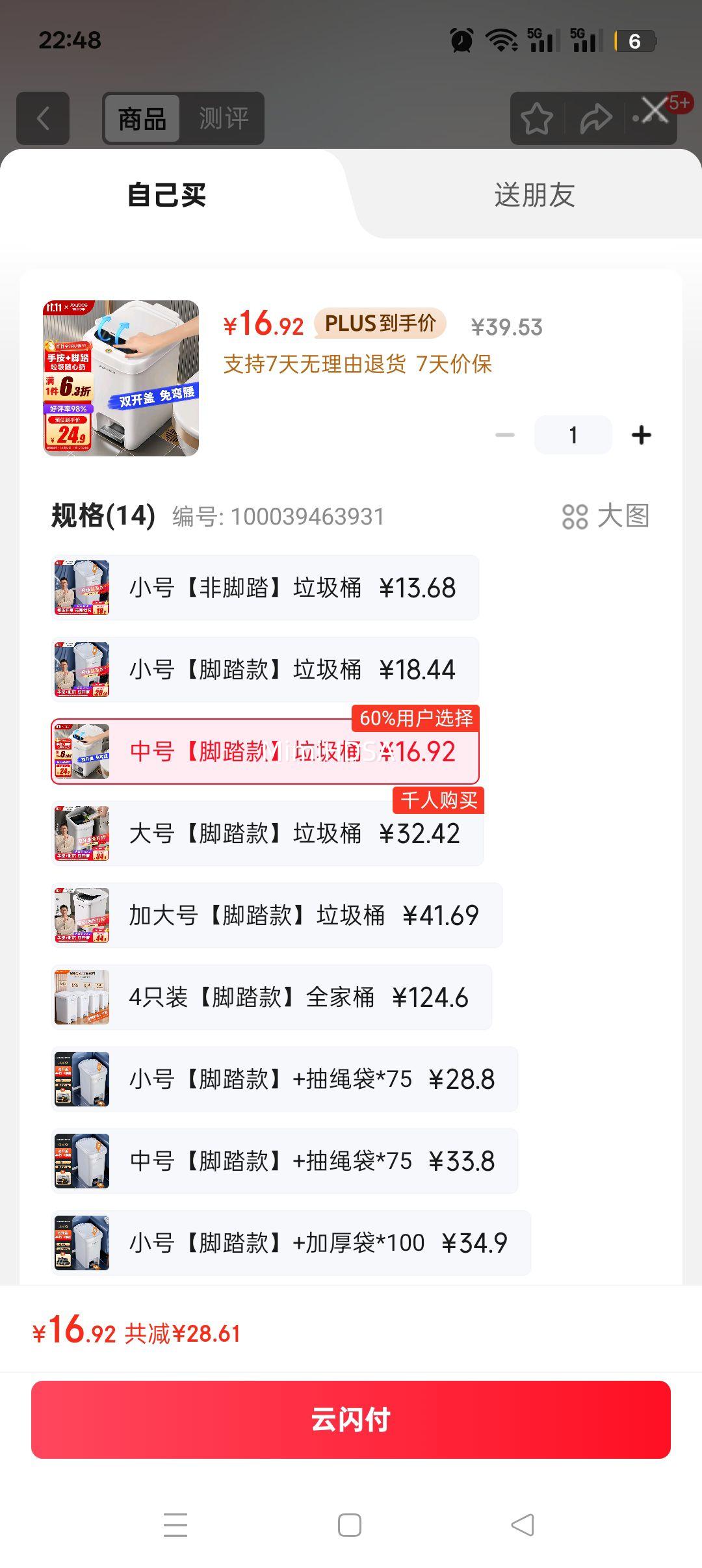Decrease quantity with the minus button
This screenshot has width=702, height=1568.
point(505,435)
